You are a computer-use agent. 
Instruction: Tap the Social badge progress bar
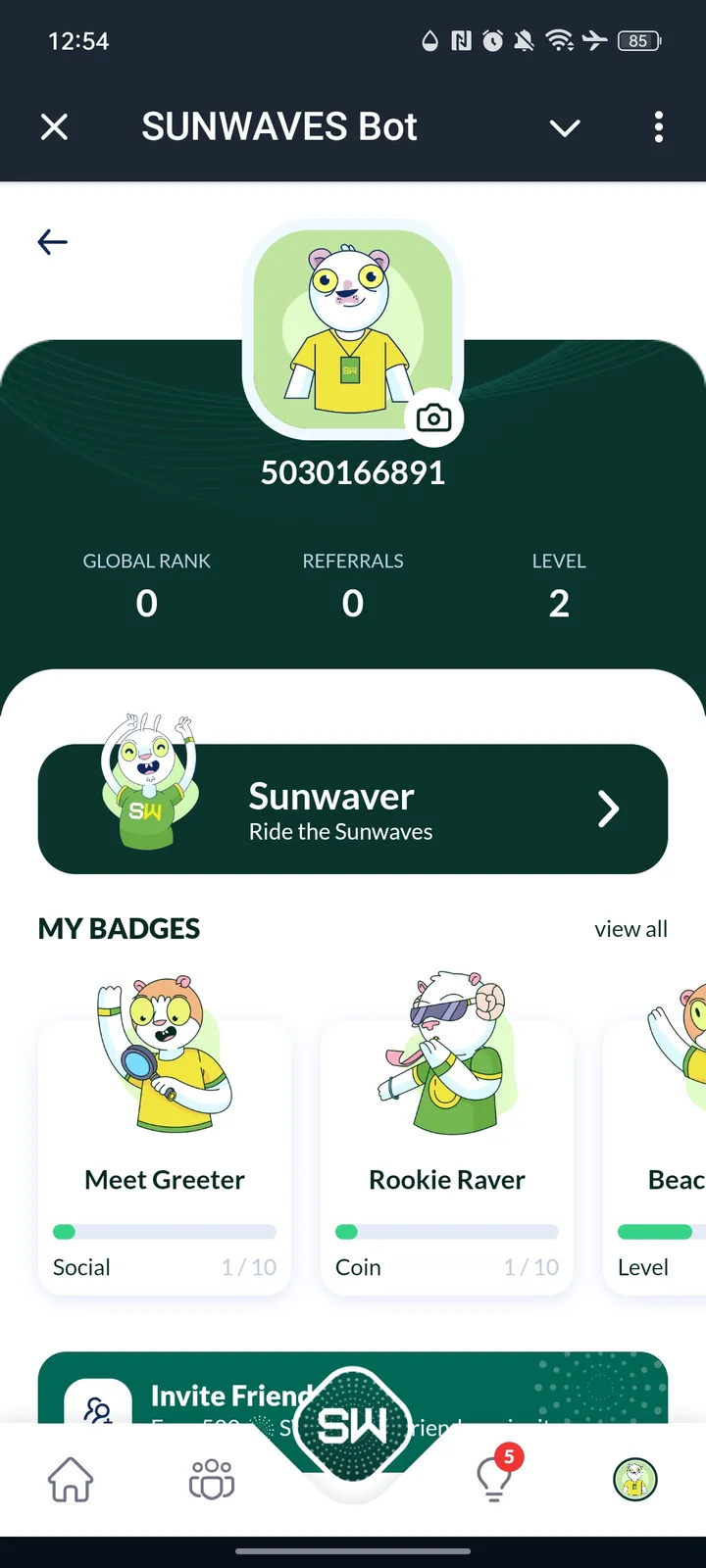tap(164, 1232)
